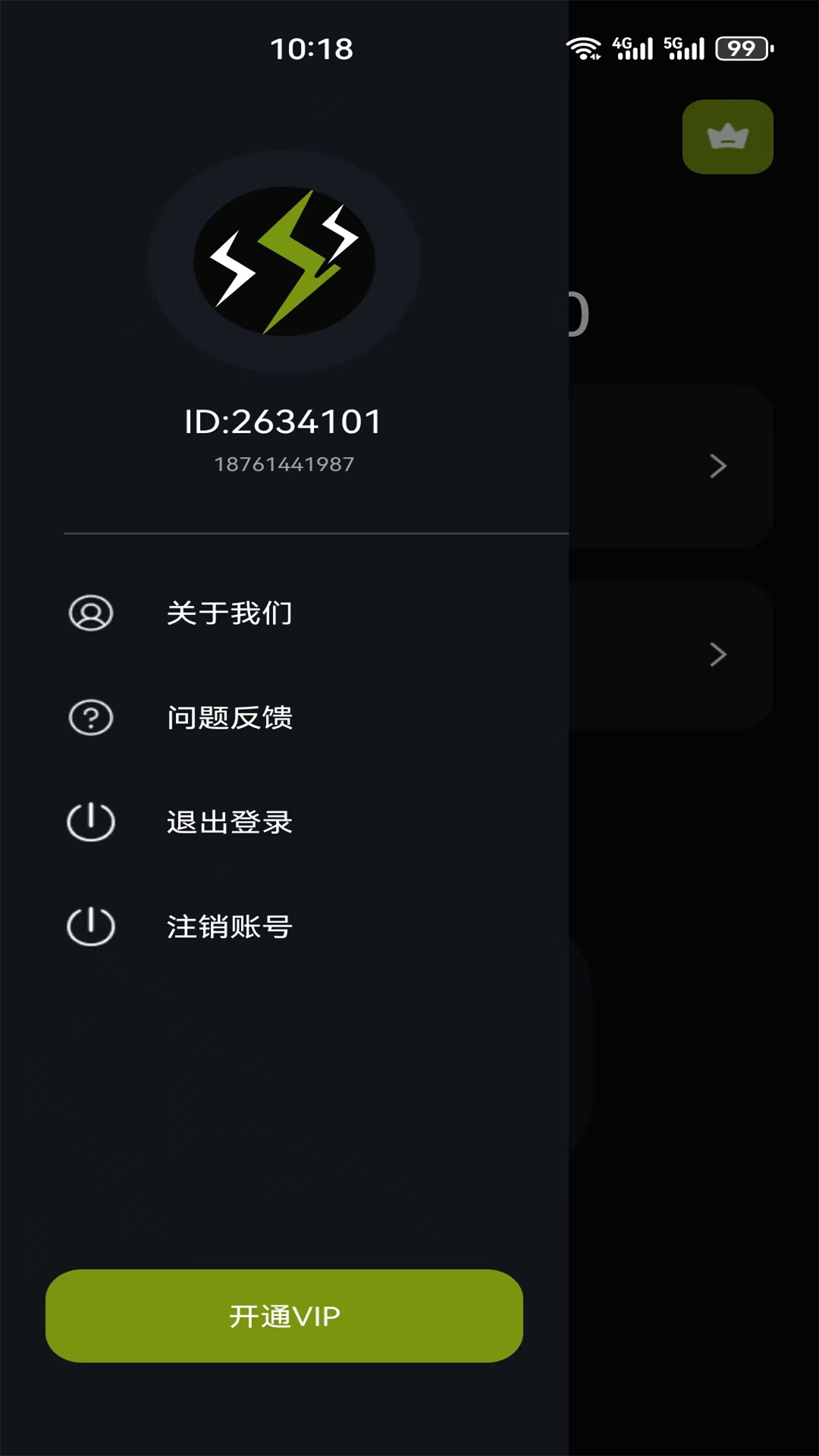Click the user ID 2634101 text
819x1456 pixels.
coord(282,422)
